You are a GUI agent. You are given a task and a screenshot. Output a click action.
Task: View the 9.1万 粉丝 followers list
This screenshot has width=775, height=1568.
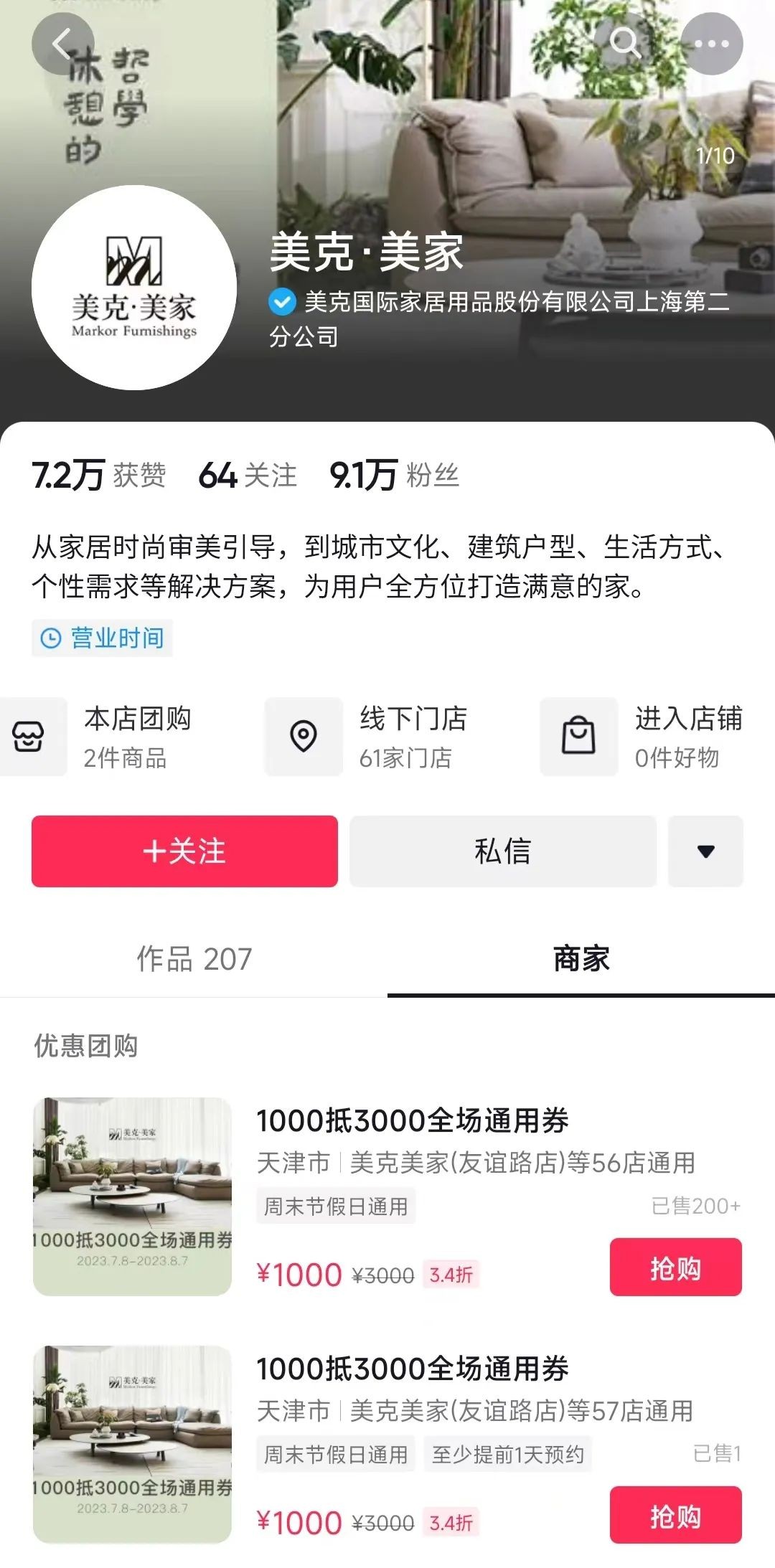394,476
